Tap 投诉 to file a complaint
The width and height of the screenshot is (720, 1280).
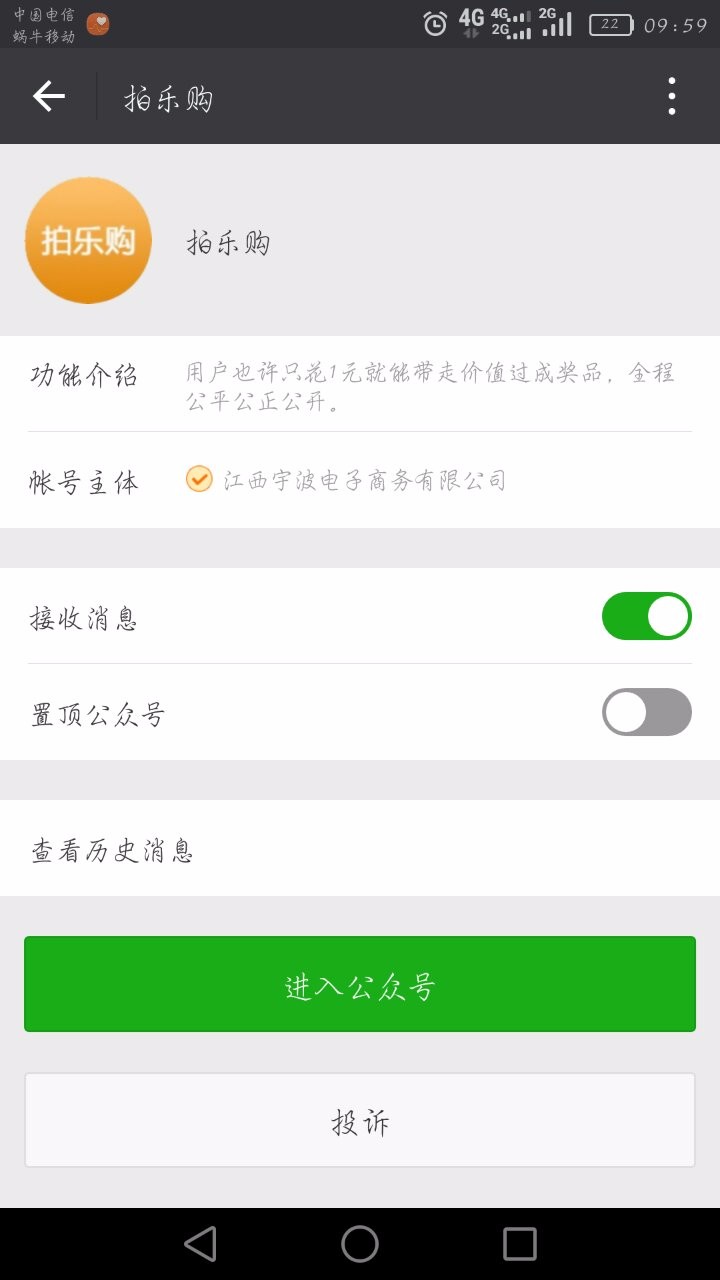pyautogui.click(x=360, y=1120)
